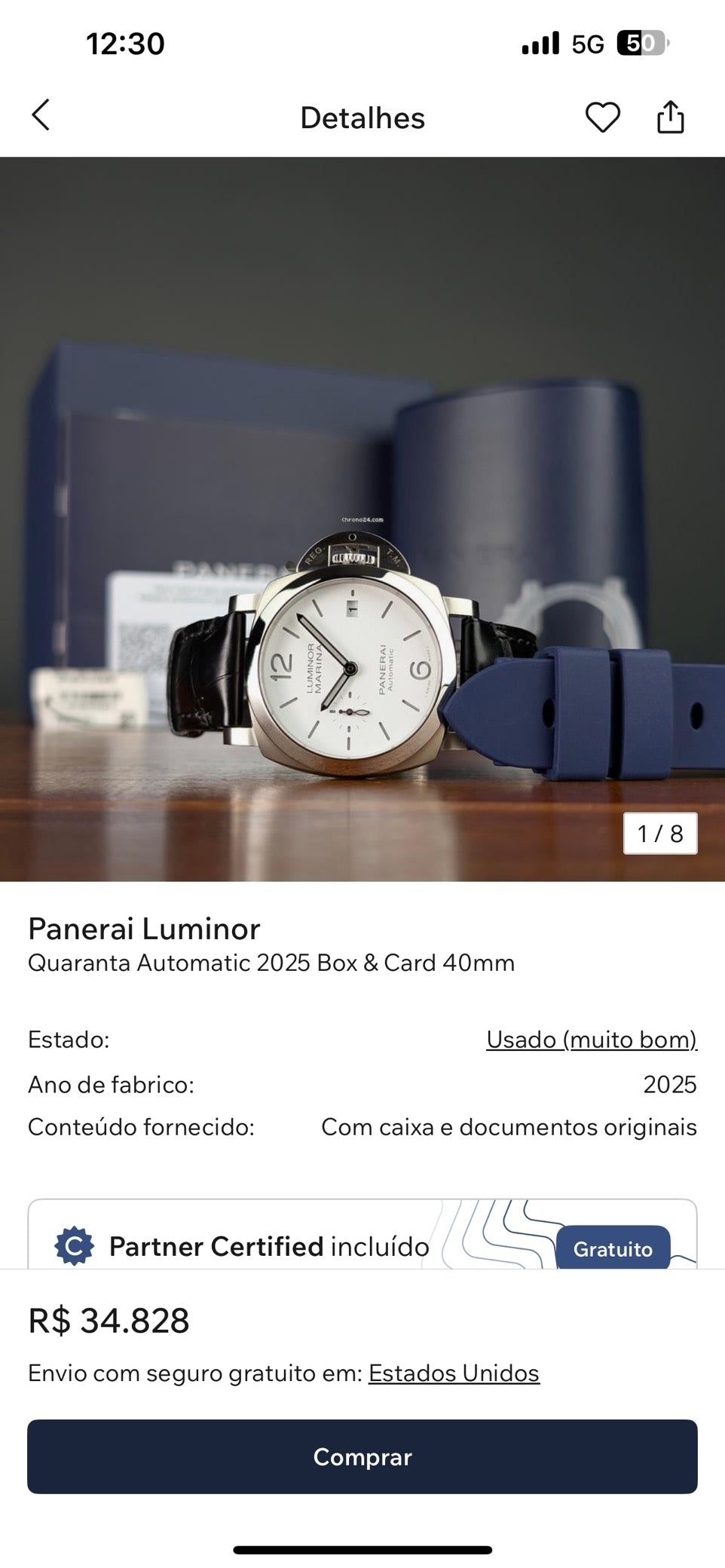This screenshot has height=1568, width=725.
Task: Tap the 5G network indicator
Action: (x=584, y=44)
